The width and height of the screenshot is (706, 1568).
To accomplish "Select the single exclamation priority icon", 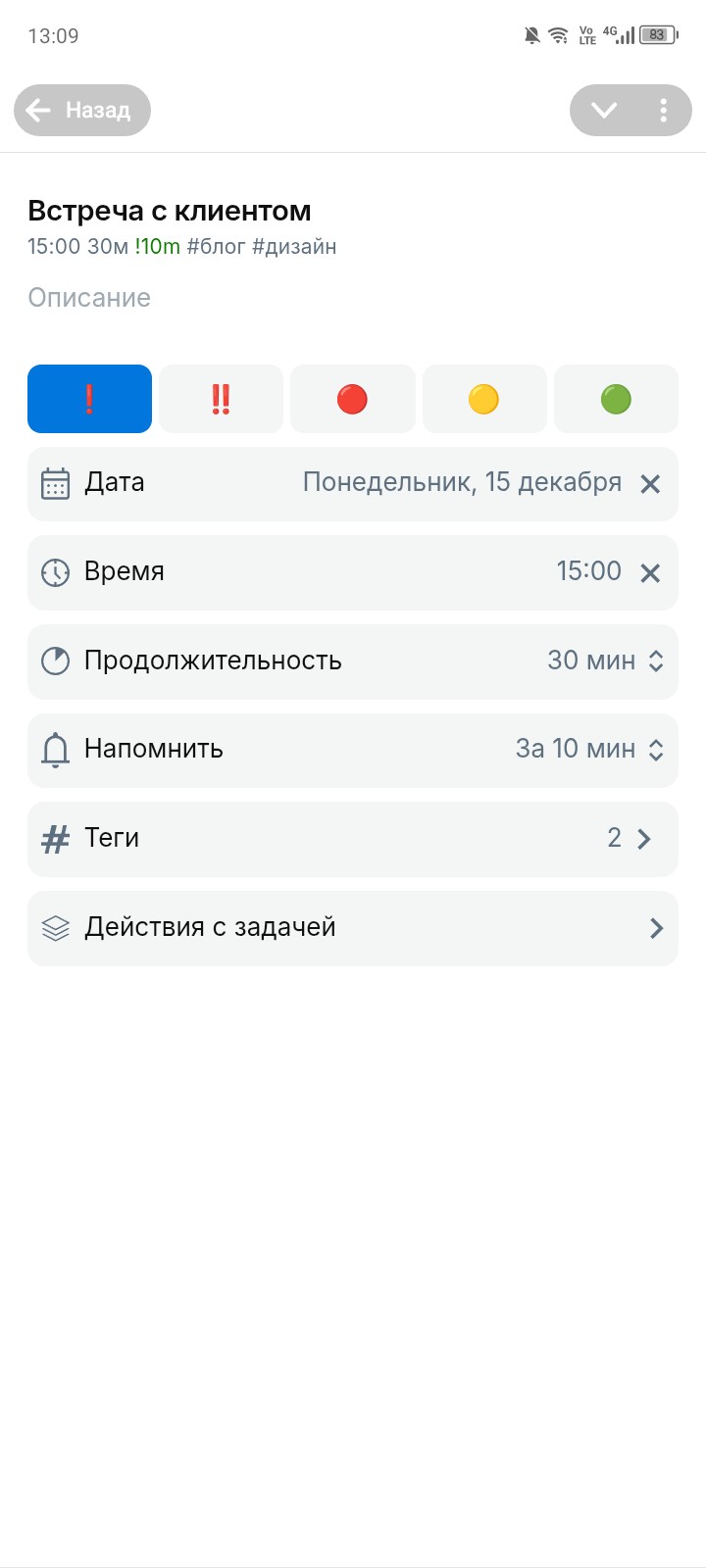I will pos(89,398).
